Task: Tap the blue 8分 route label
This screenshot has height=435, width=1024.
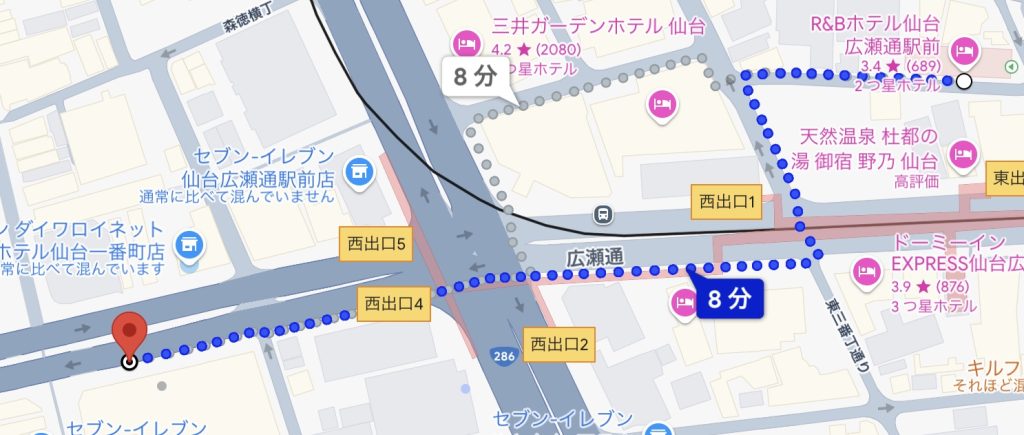Action: click(728, 298)
